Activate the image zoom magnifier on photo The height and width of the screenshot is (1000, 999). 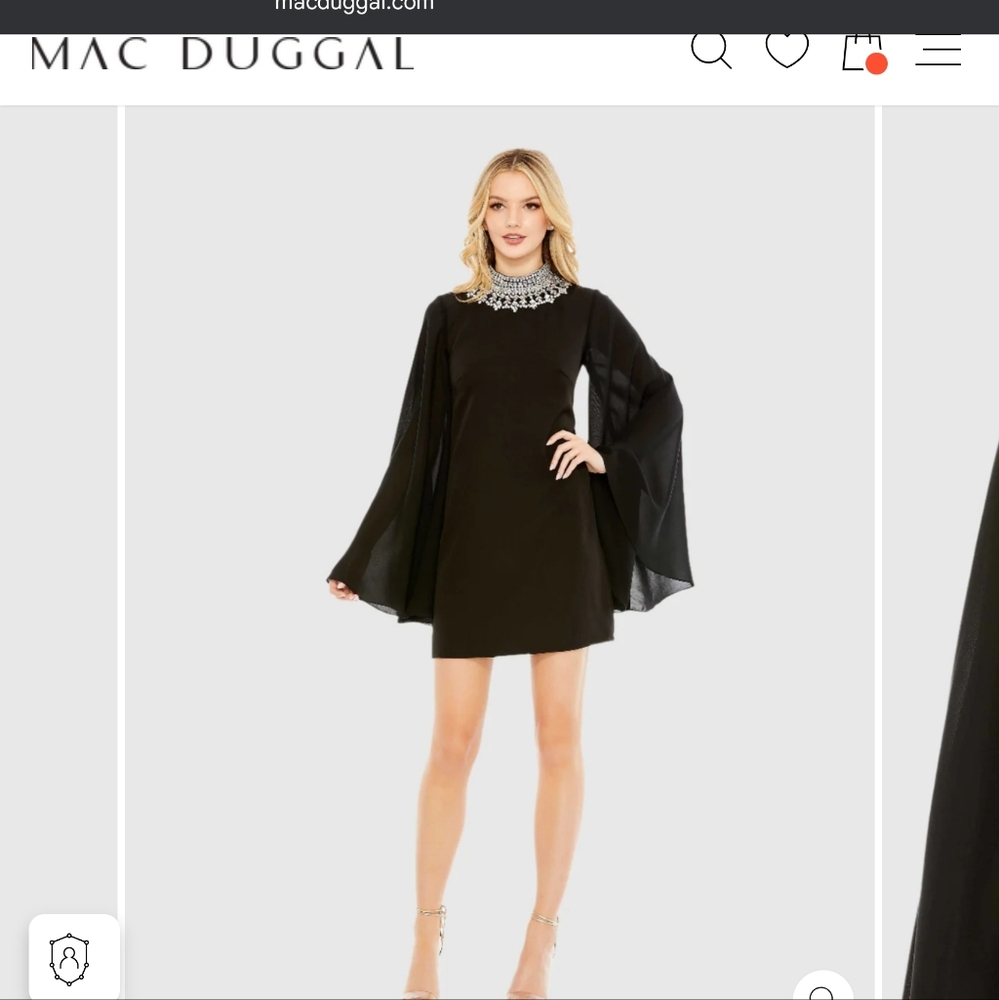(822, 992)
